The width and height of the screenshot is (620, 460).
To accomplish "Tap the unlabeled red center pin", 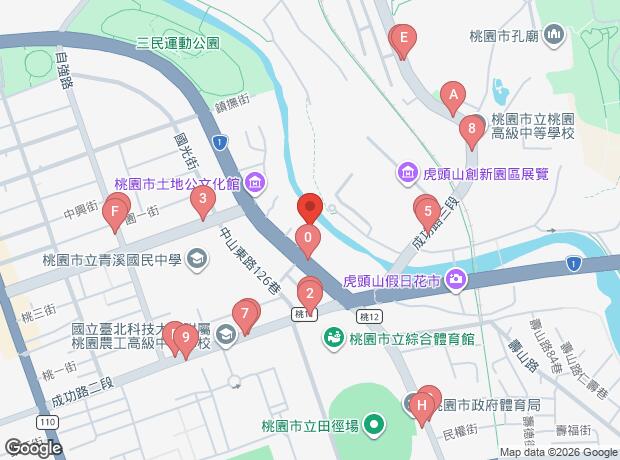I will click(309, 207).
